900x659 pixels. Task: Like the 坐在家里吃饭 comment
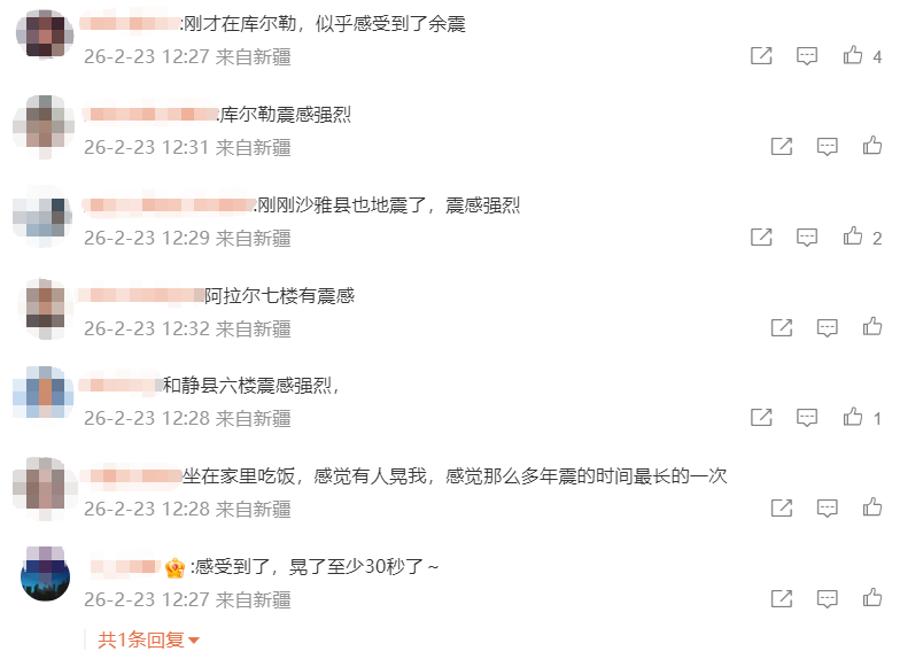pos(872,508)
